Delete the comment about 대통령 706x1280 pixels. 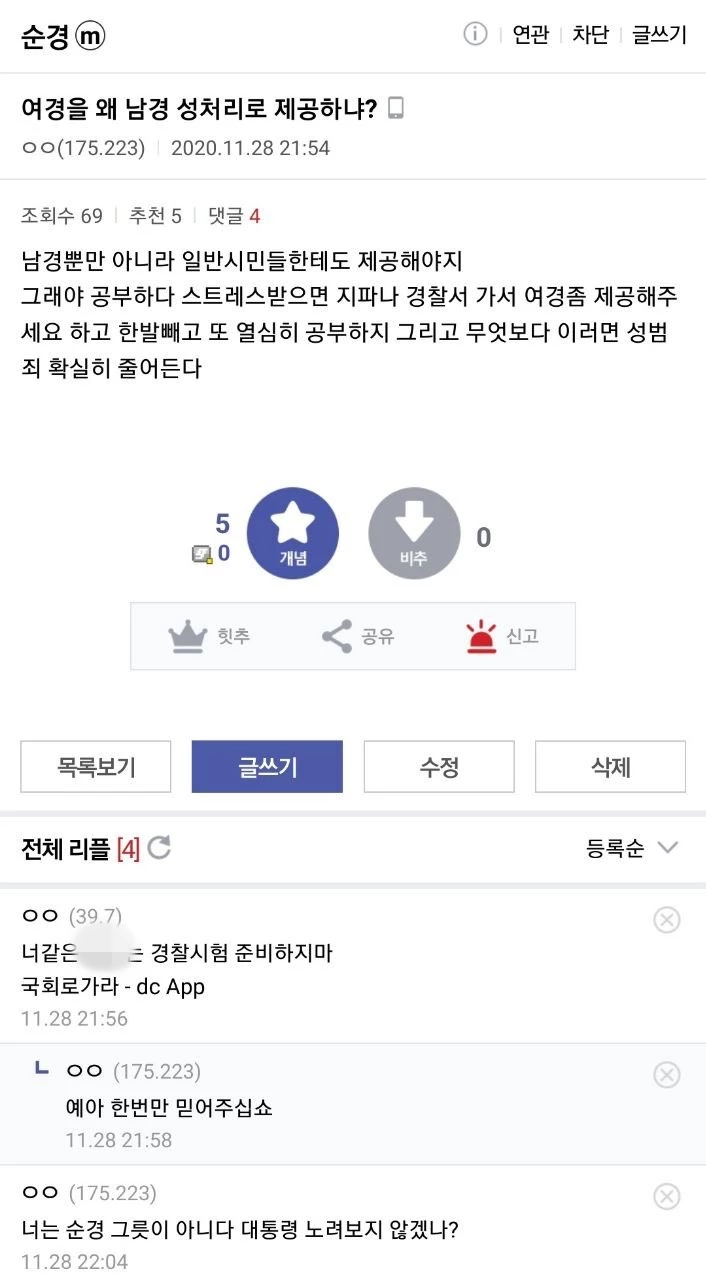pos(666,1197)
